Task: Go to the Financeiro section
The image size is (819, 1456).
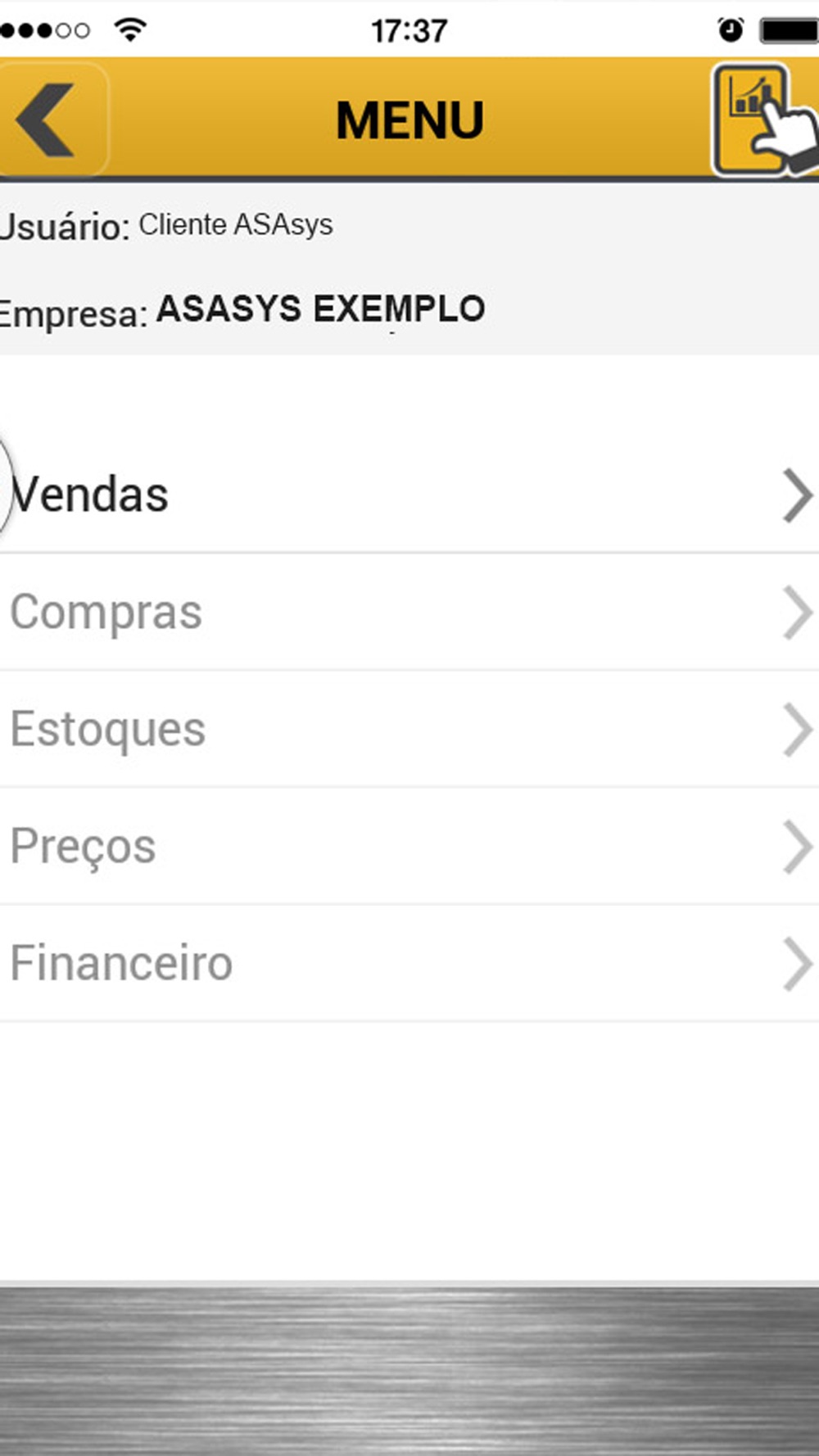Action: [x=409, y=963]
